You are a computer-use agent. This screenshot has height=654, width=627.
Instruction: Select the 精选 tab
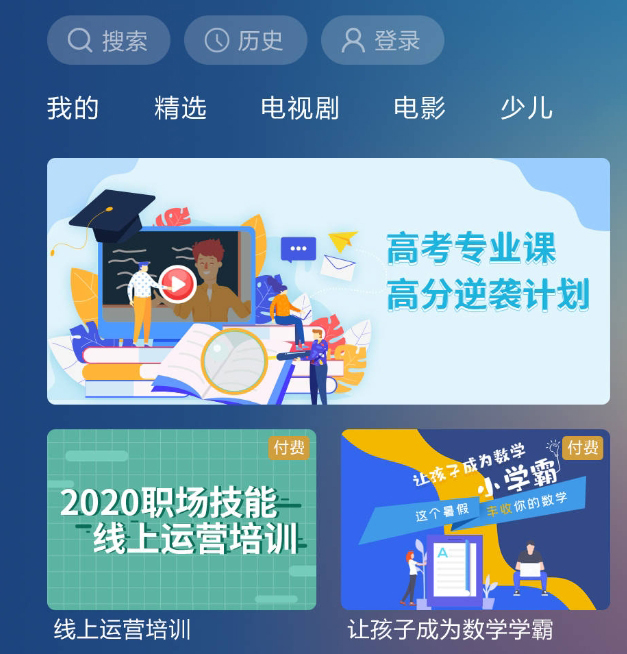click(180, 108)
